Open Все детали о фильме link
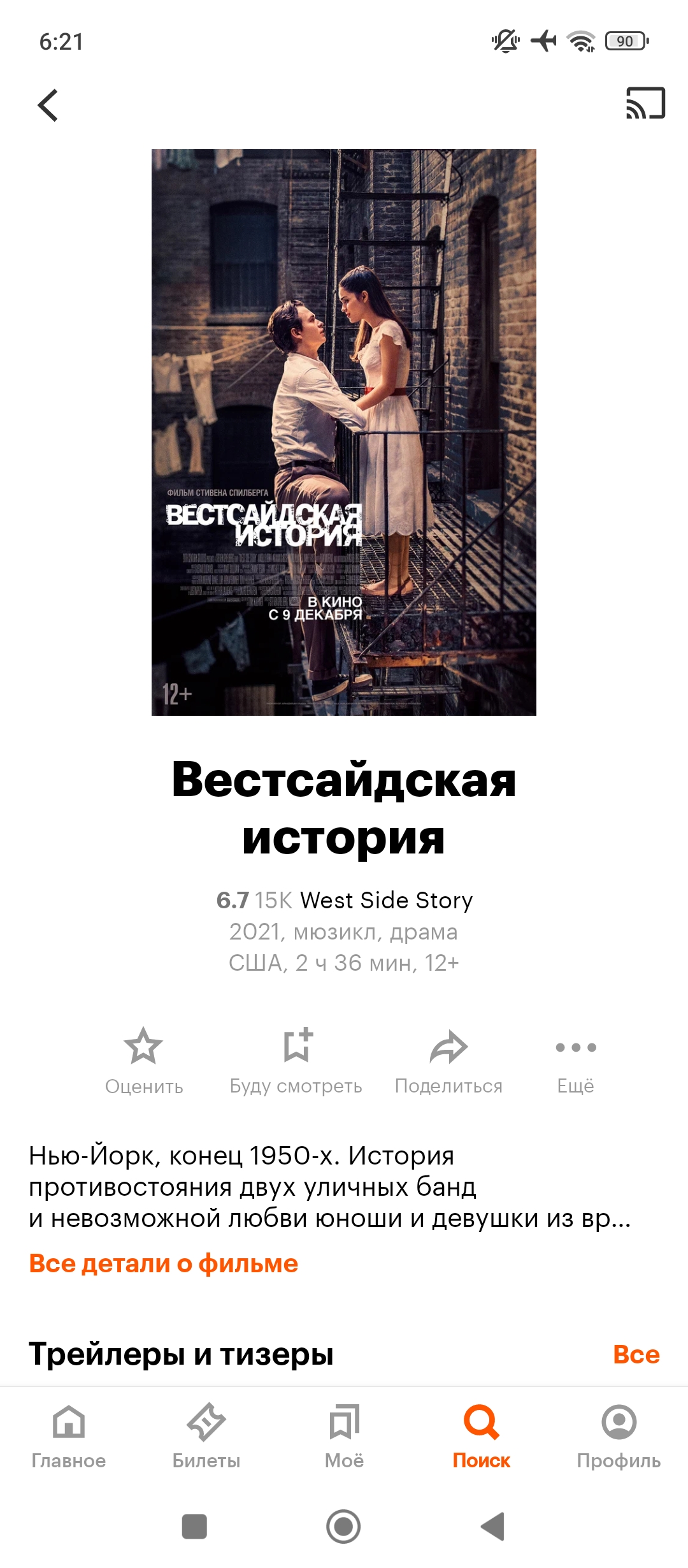The width and height of the screenshot is (688, 1568). coord(164,1263)
